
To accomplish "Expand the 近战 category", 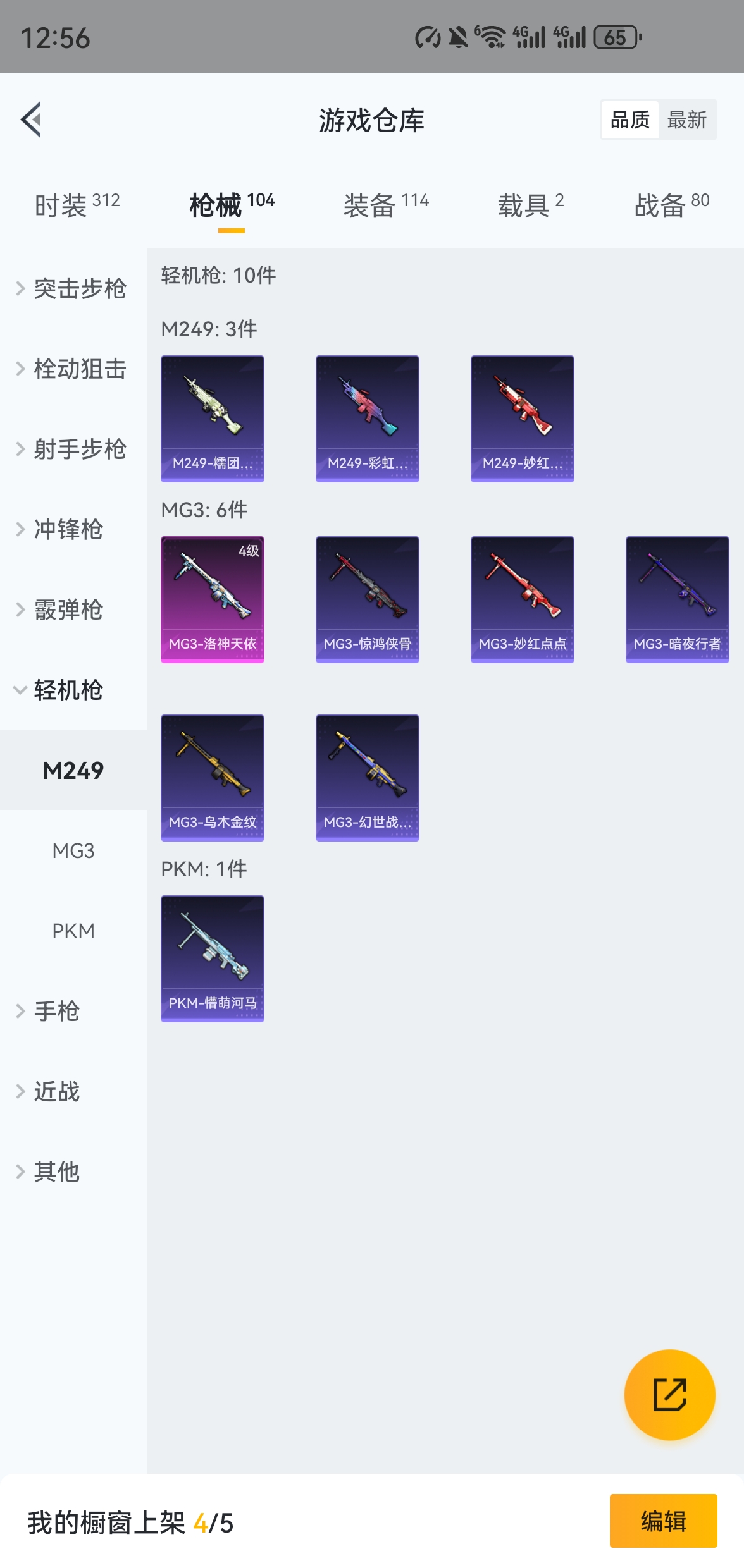I will [55, 1092].
